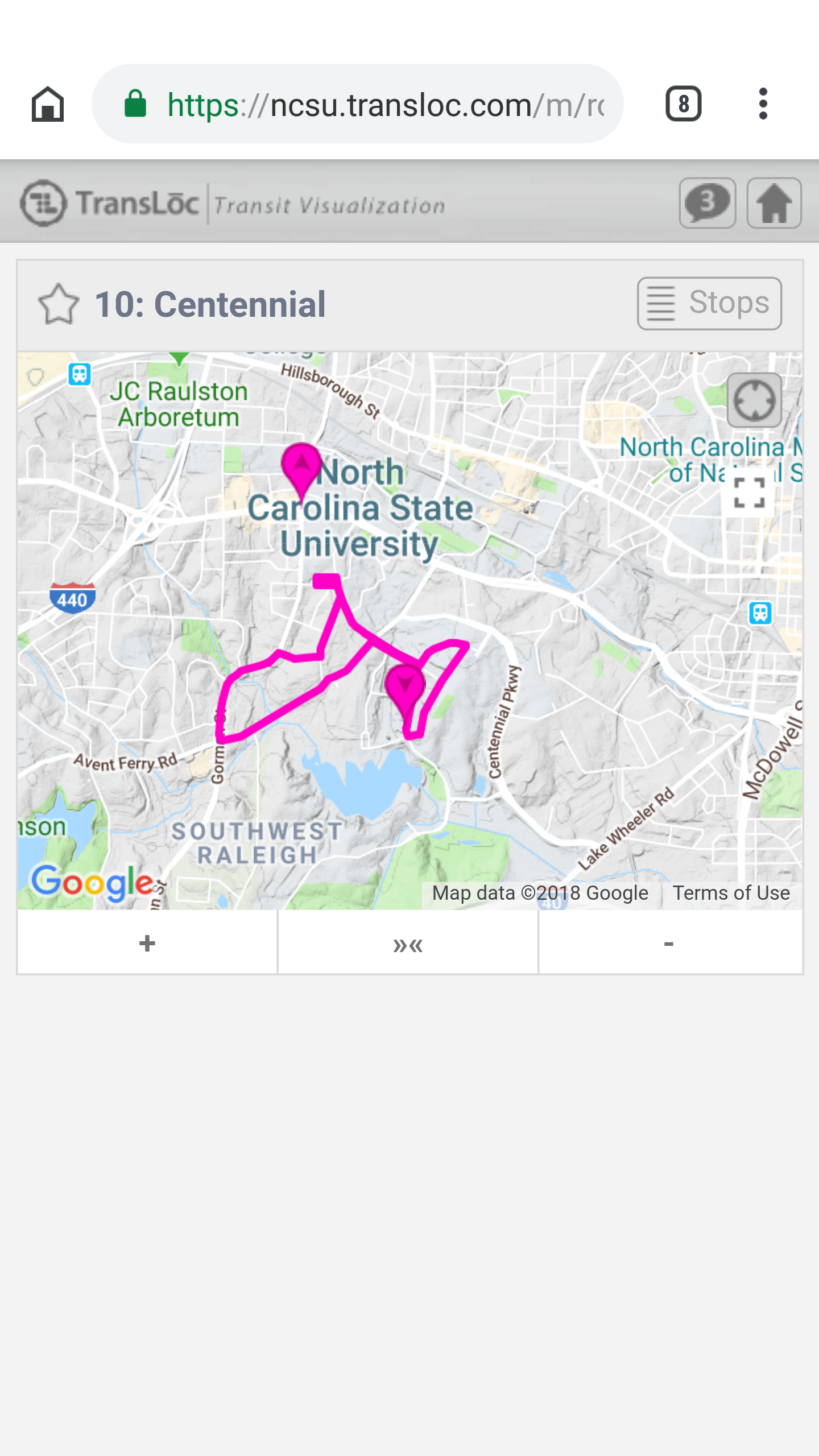Open the browser overflow menu
This screenshot has width=819, height=1456.
tap(763, 104)
